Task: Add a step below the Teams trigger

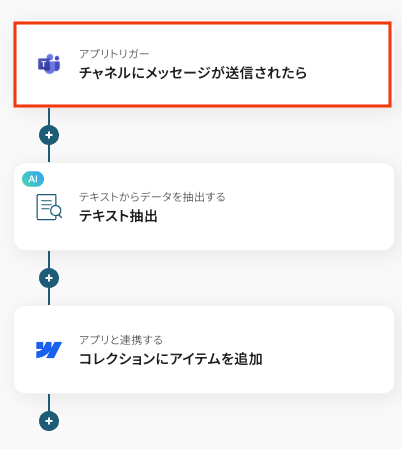Action: coord(49,135)
